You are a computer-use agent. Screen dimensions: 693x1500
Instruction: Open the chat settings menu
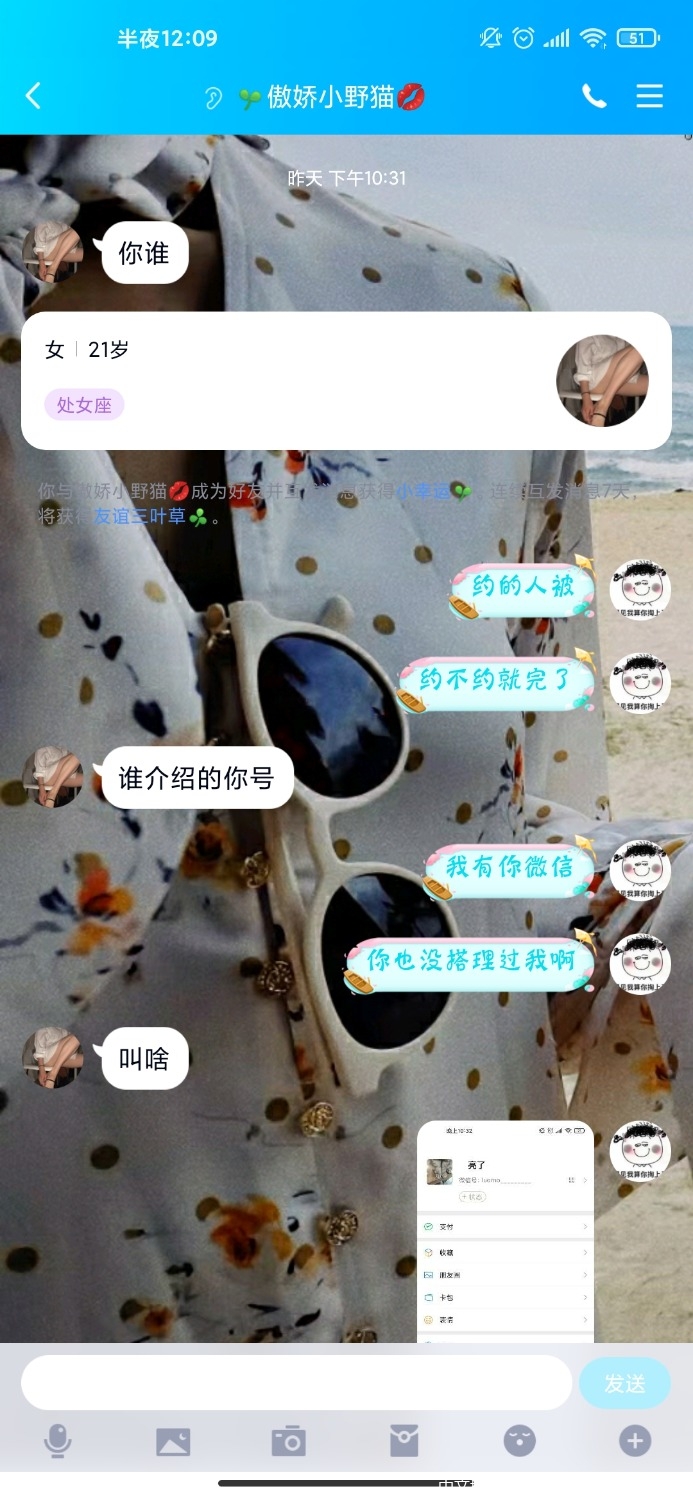[x=650, y=96]
